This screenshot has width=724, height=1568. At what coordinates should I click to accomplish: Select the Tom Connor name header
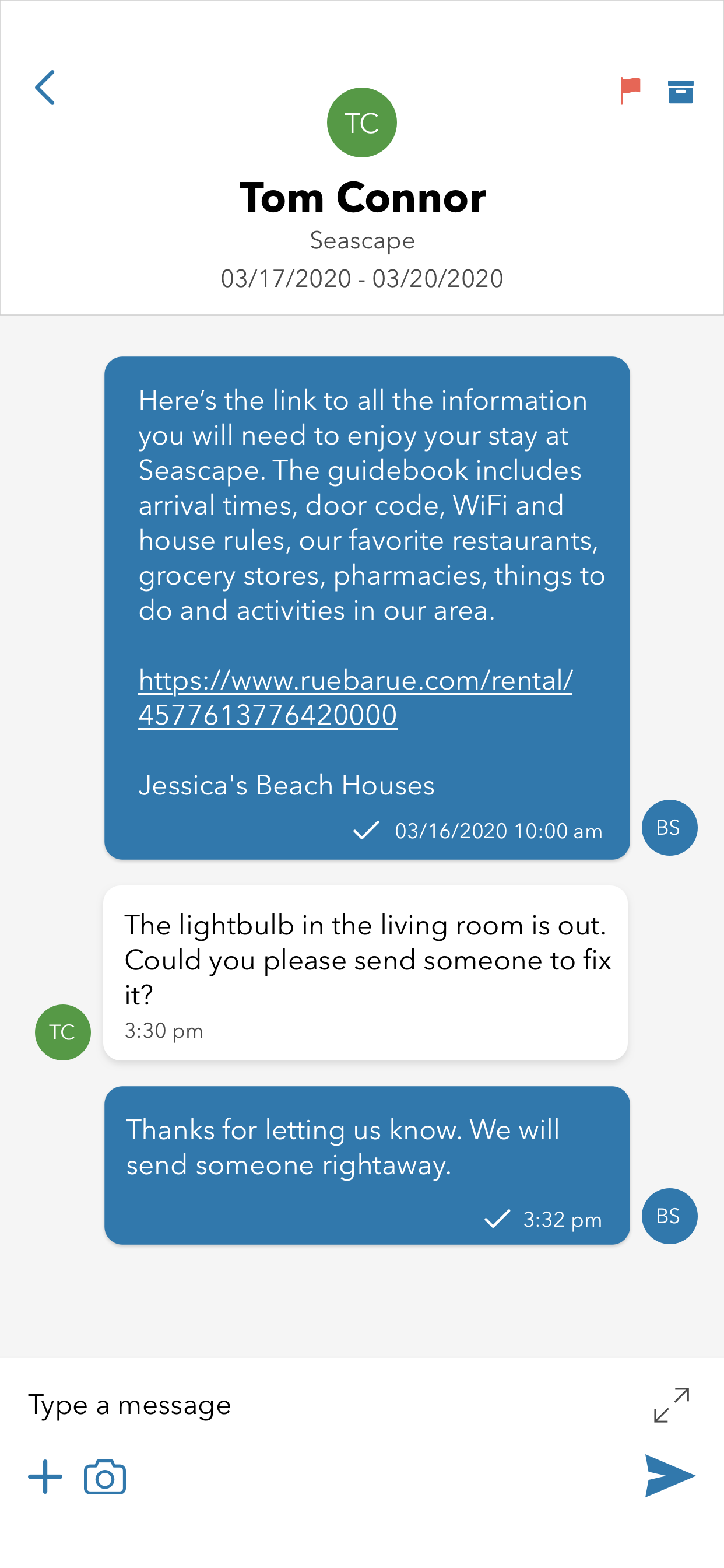(x=361, y=197)
